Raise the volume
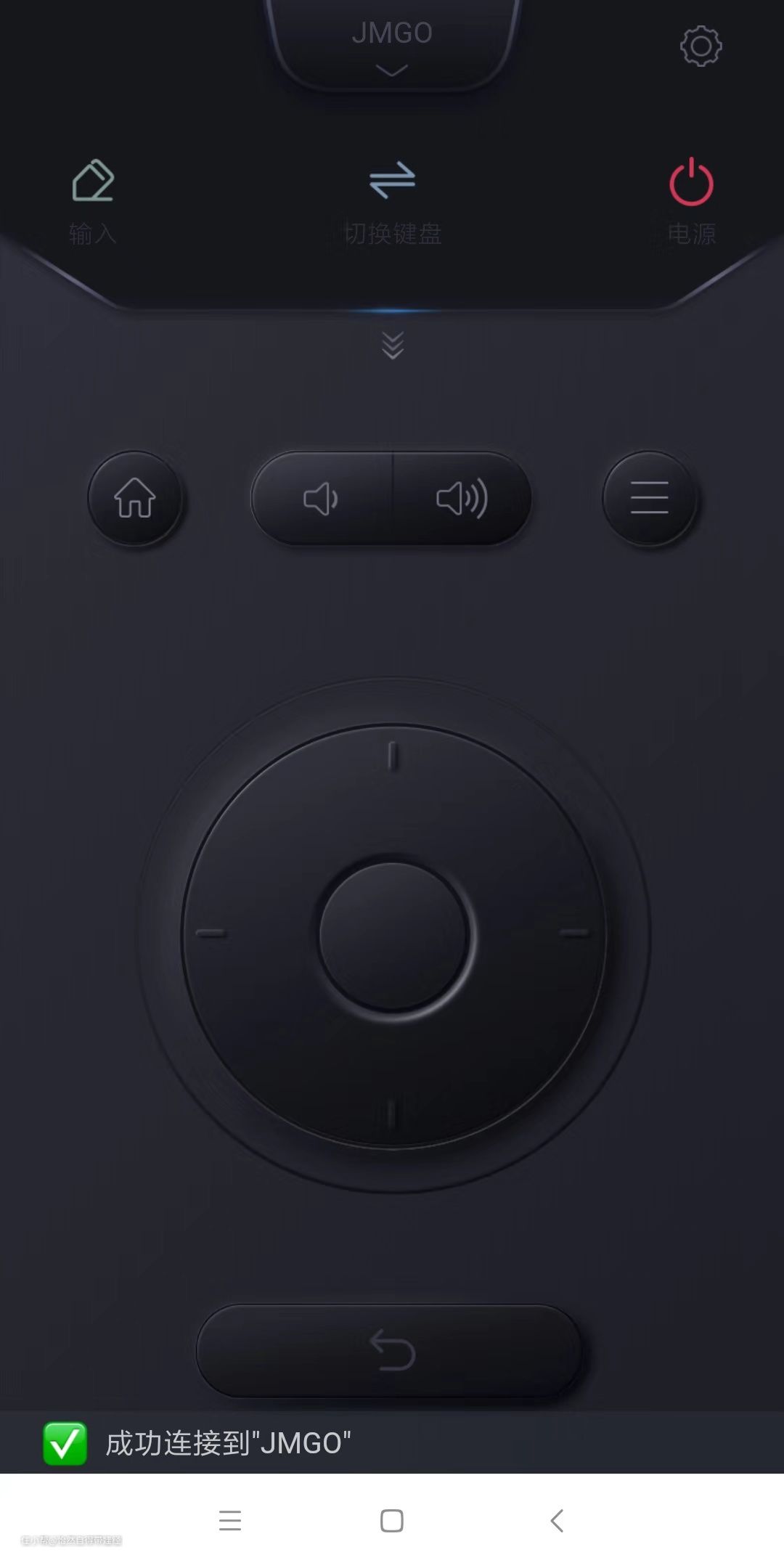 tap(462, 499)
